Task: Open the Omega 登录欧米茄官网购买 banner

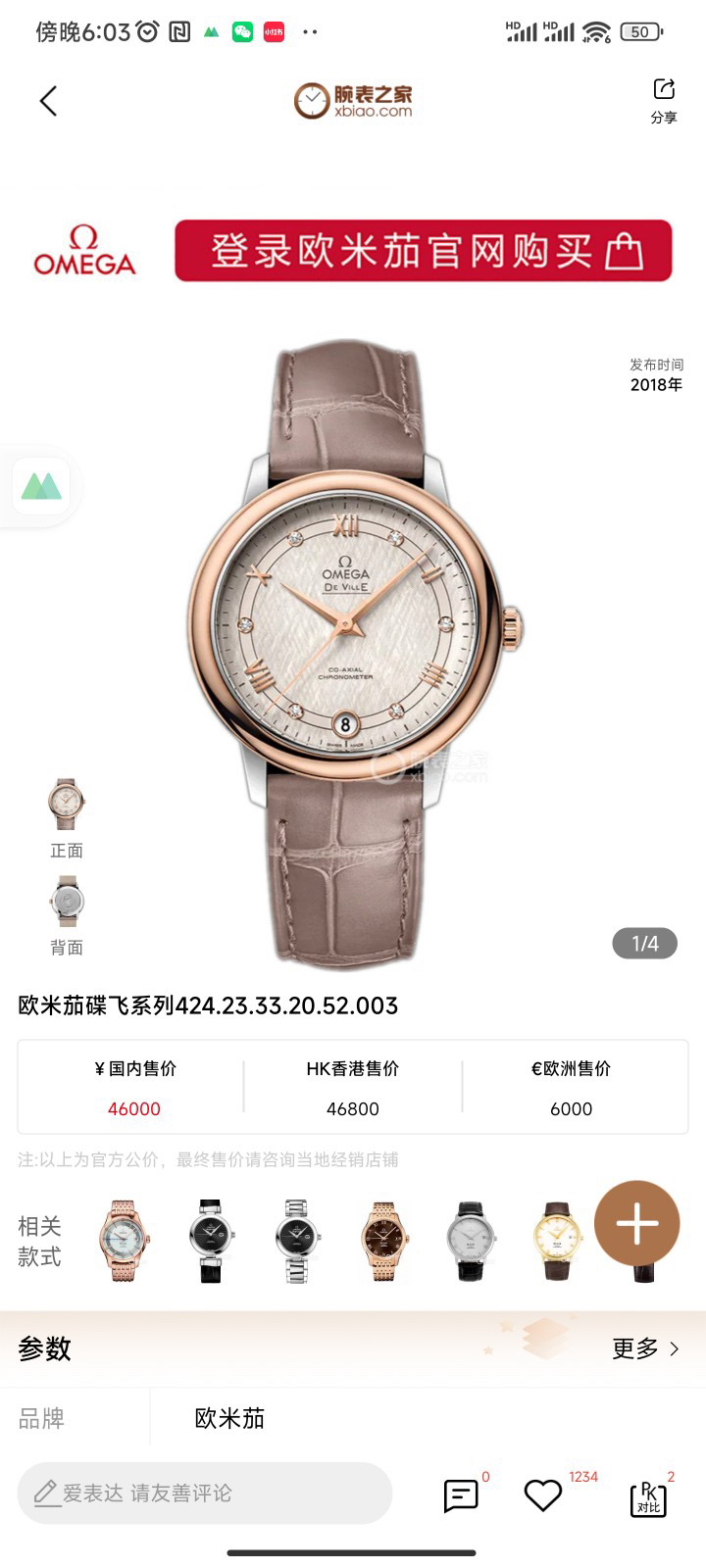Action: coord(423,251)
